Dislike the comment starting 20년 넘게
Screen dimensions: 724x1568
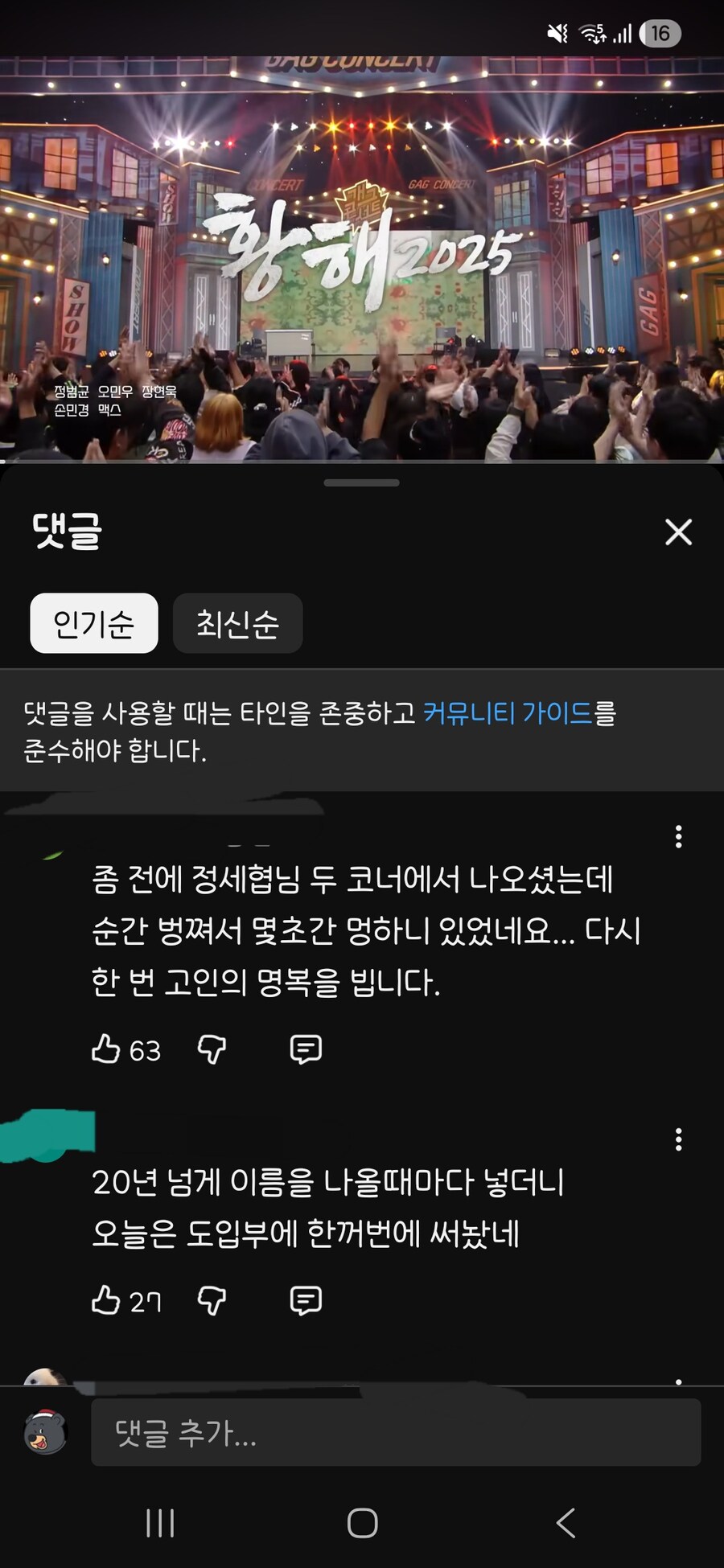tap(212, 1300)
